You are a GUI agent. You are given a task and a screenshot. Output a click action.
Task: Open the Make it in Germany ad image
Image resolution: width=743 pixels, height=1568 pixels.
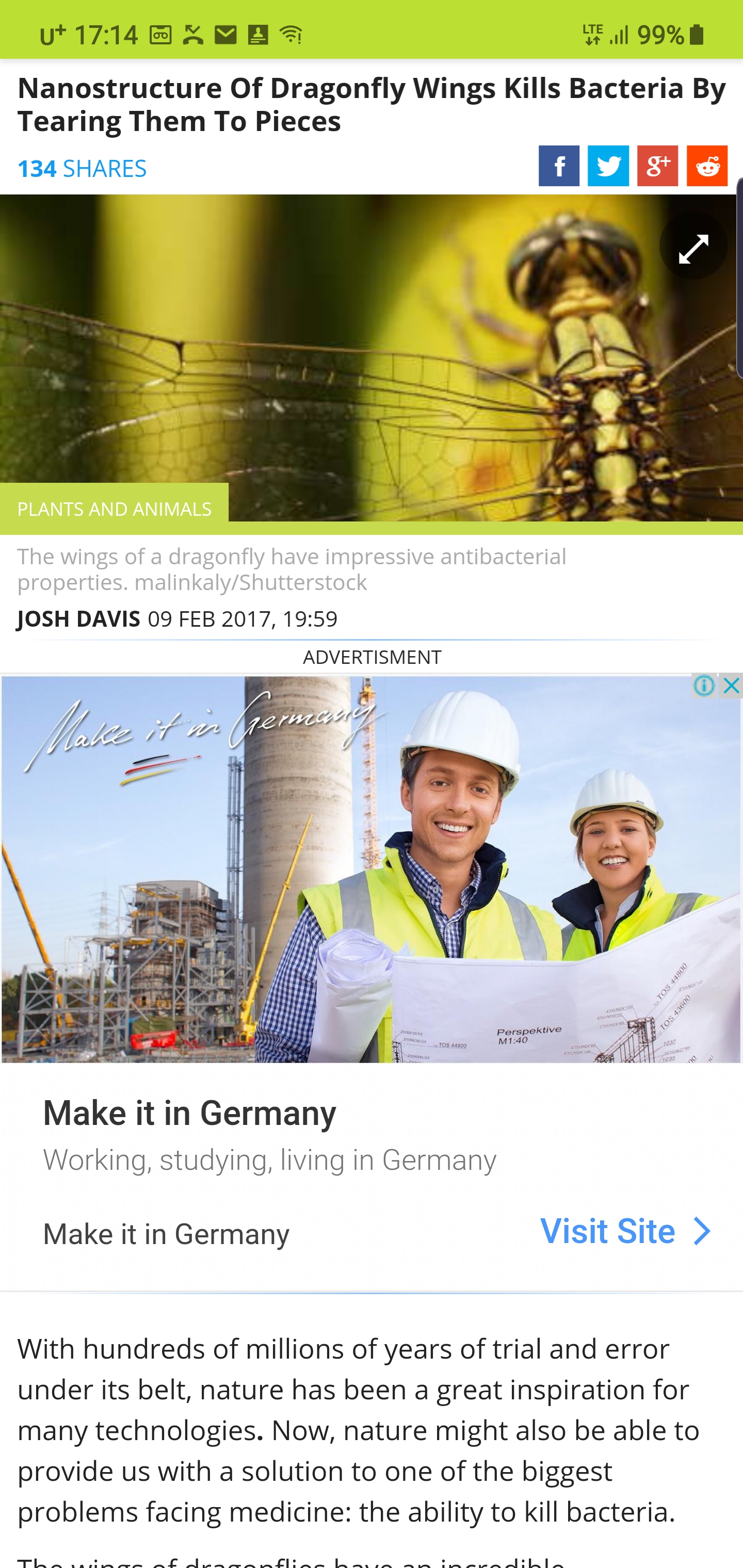(x=370, y=871)
